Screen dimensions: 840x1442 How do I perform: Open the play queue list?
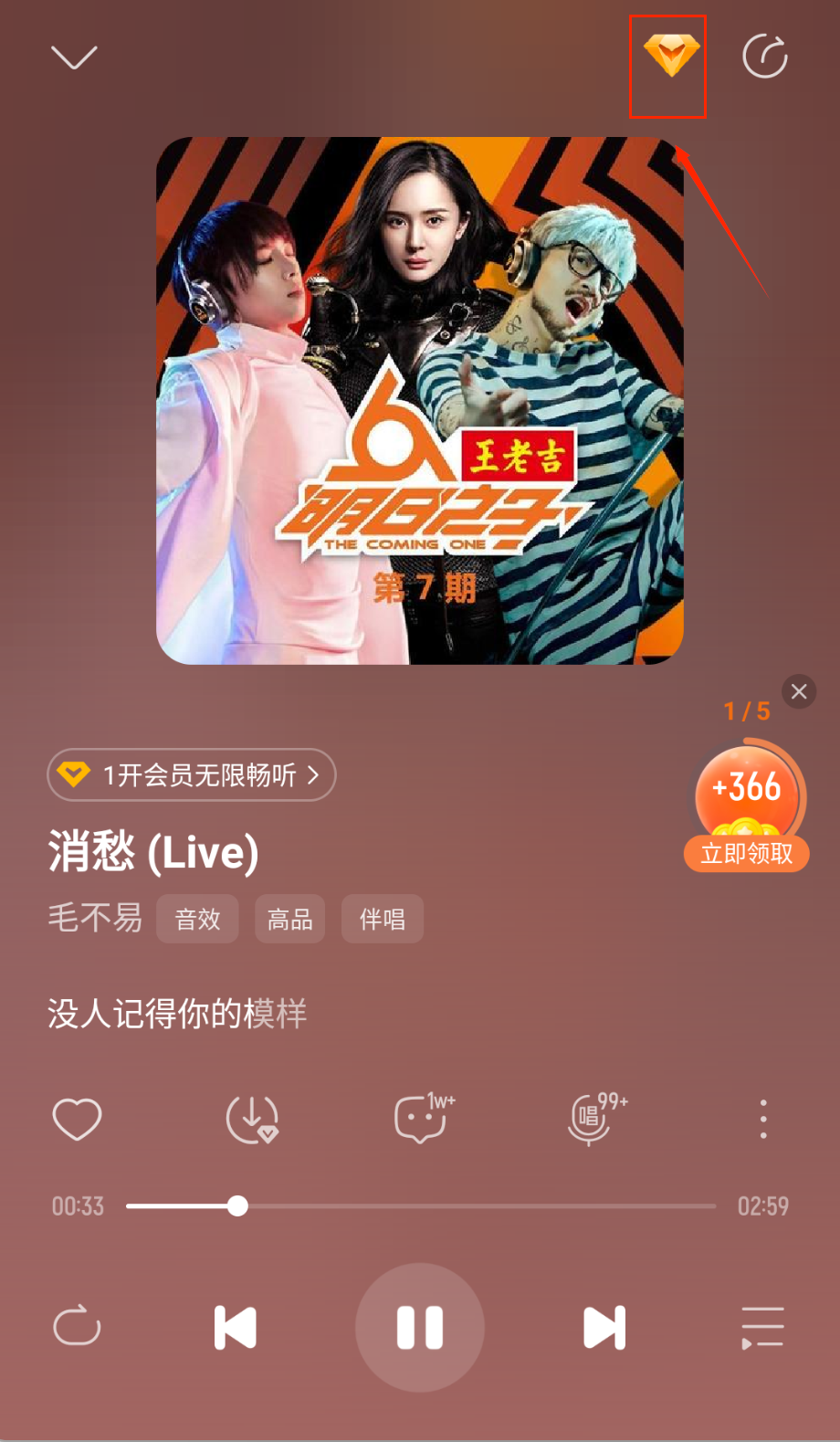coord(762,1327)
